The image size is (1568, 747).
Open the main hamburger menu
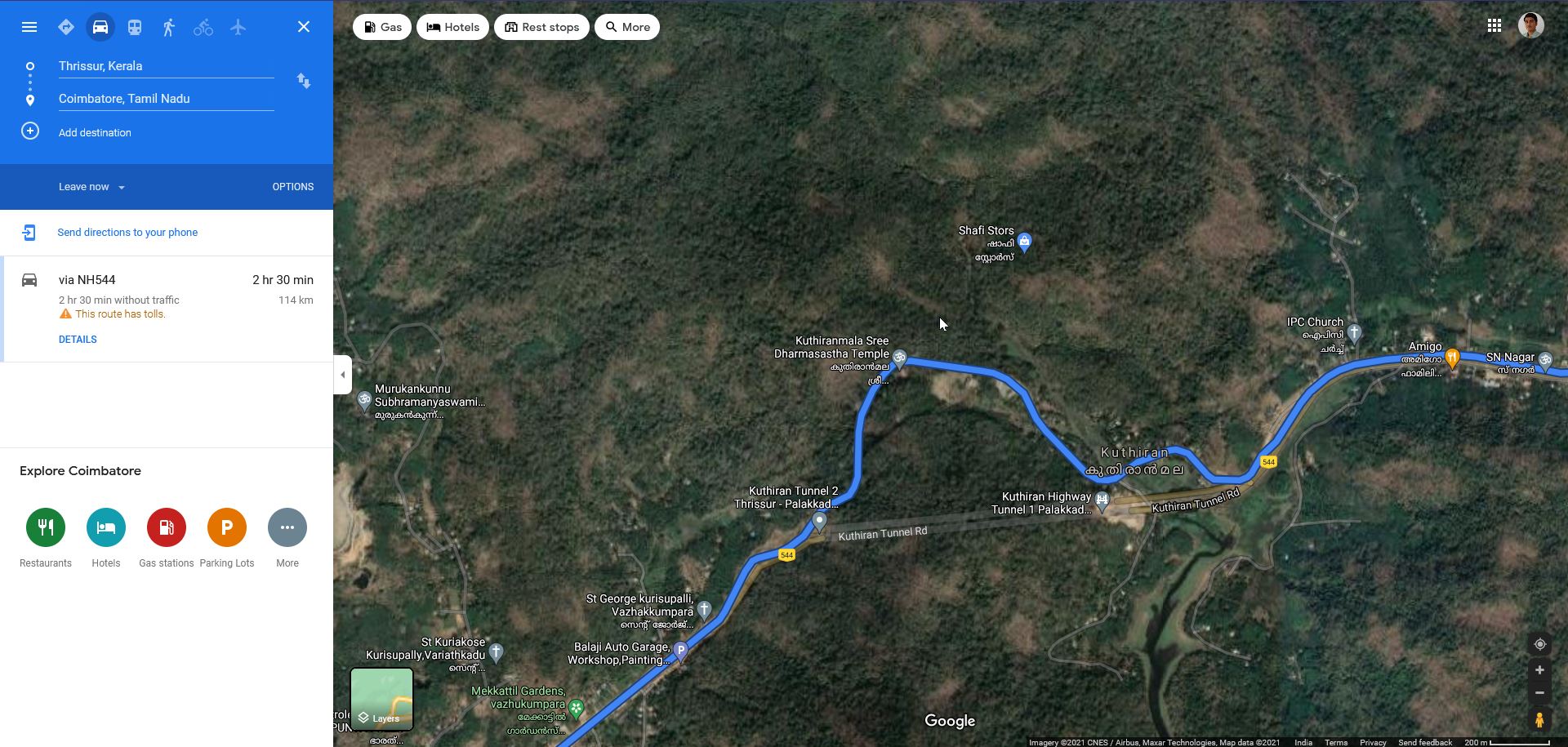(29, 27)
